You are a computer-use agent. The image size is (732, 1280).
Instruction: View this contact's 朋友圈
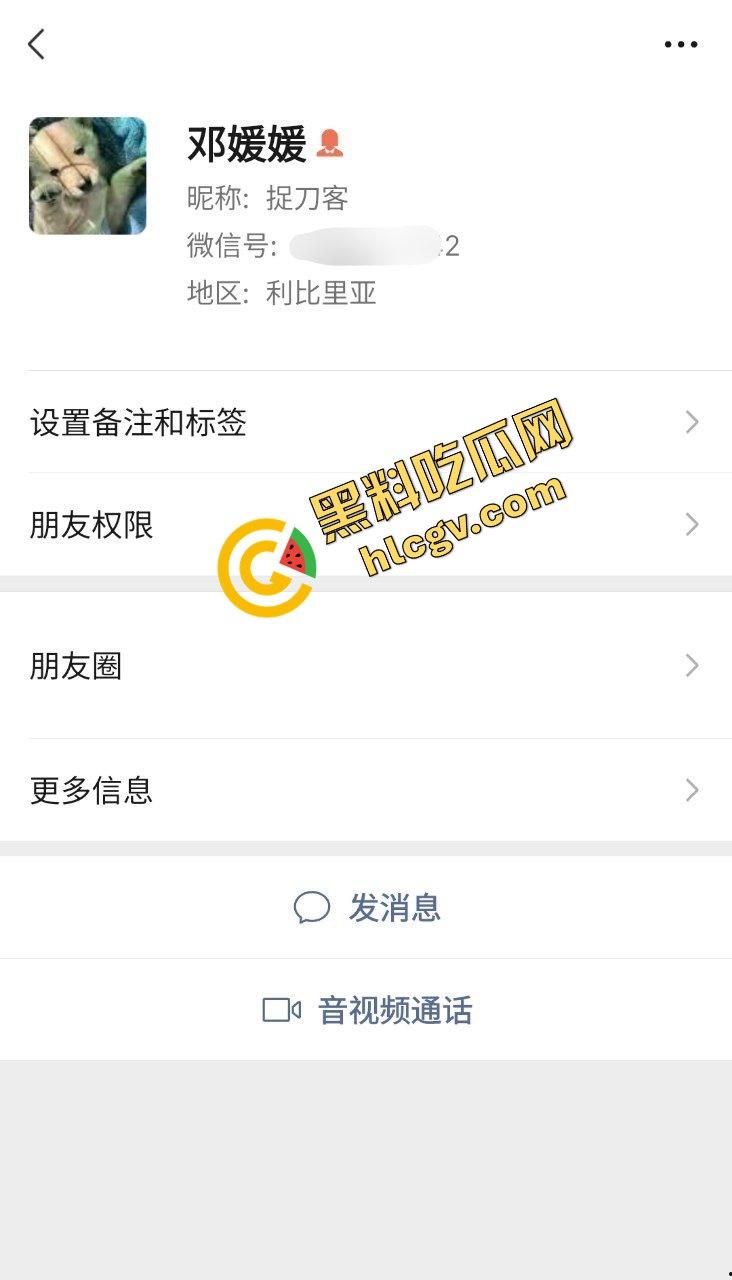tap(366, 666)
